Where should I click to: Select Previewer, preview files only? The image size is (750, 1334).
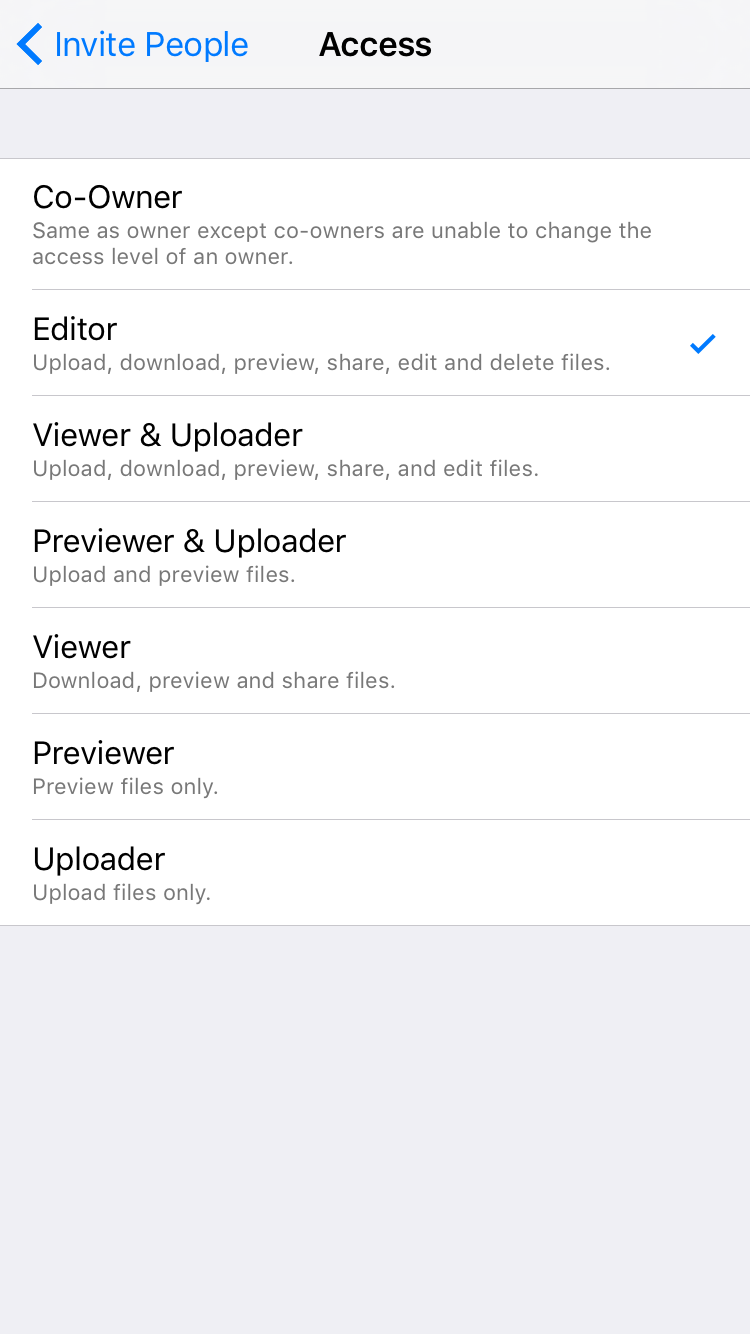click(375, 767)
